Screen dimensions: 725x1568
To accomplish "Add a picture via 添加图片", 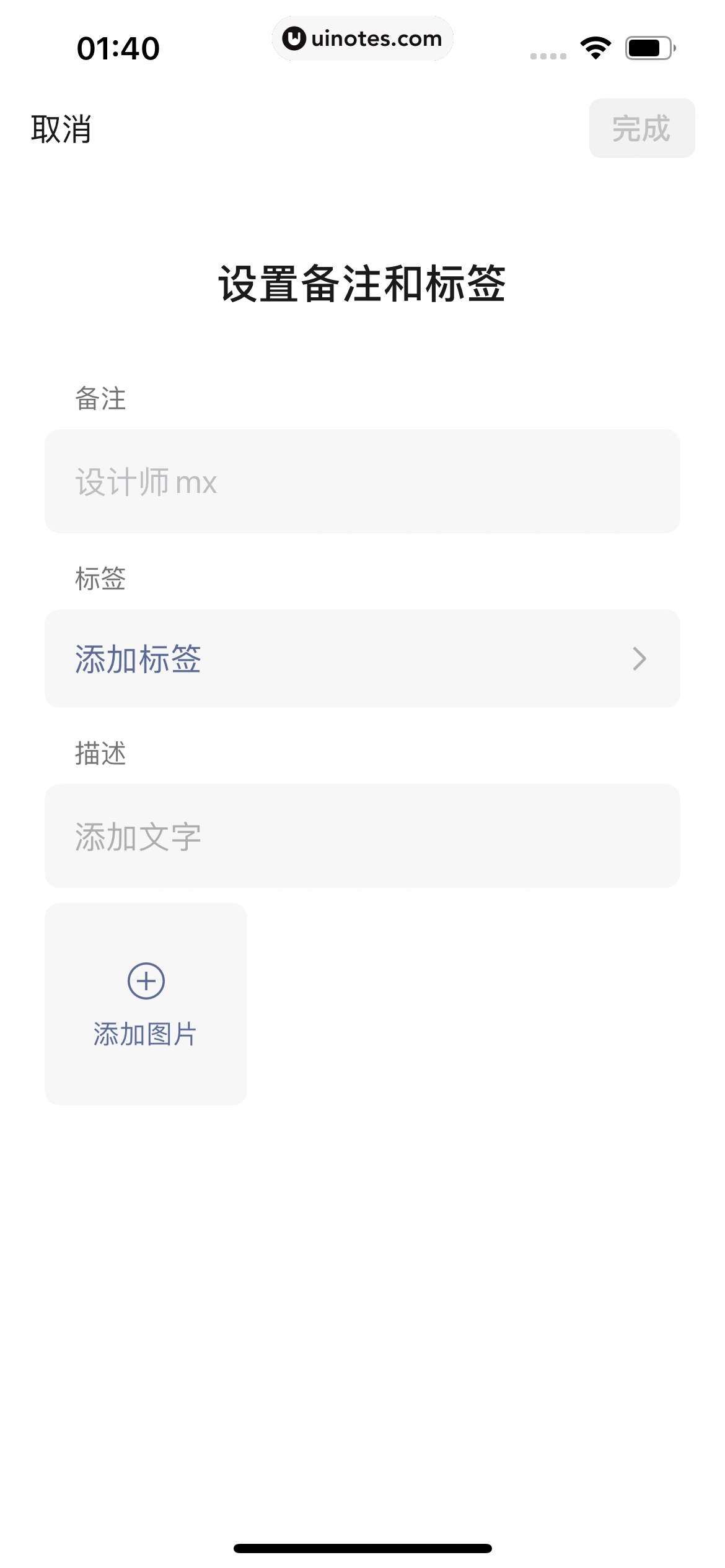I will point(146,1004).
